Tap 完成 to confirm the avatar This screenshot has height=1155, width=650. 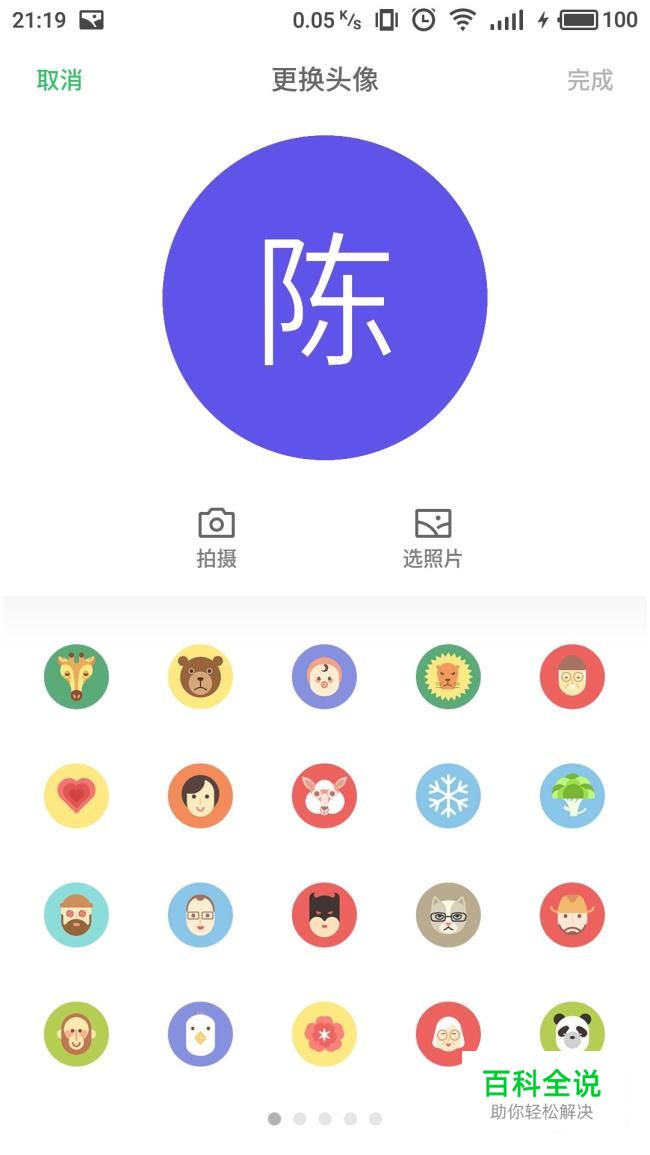pos(590,80)
